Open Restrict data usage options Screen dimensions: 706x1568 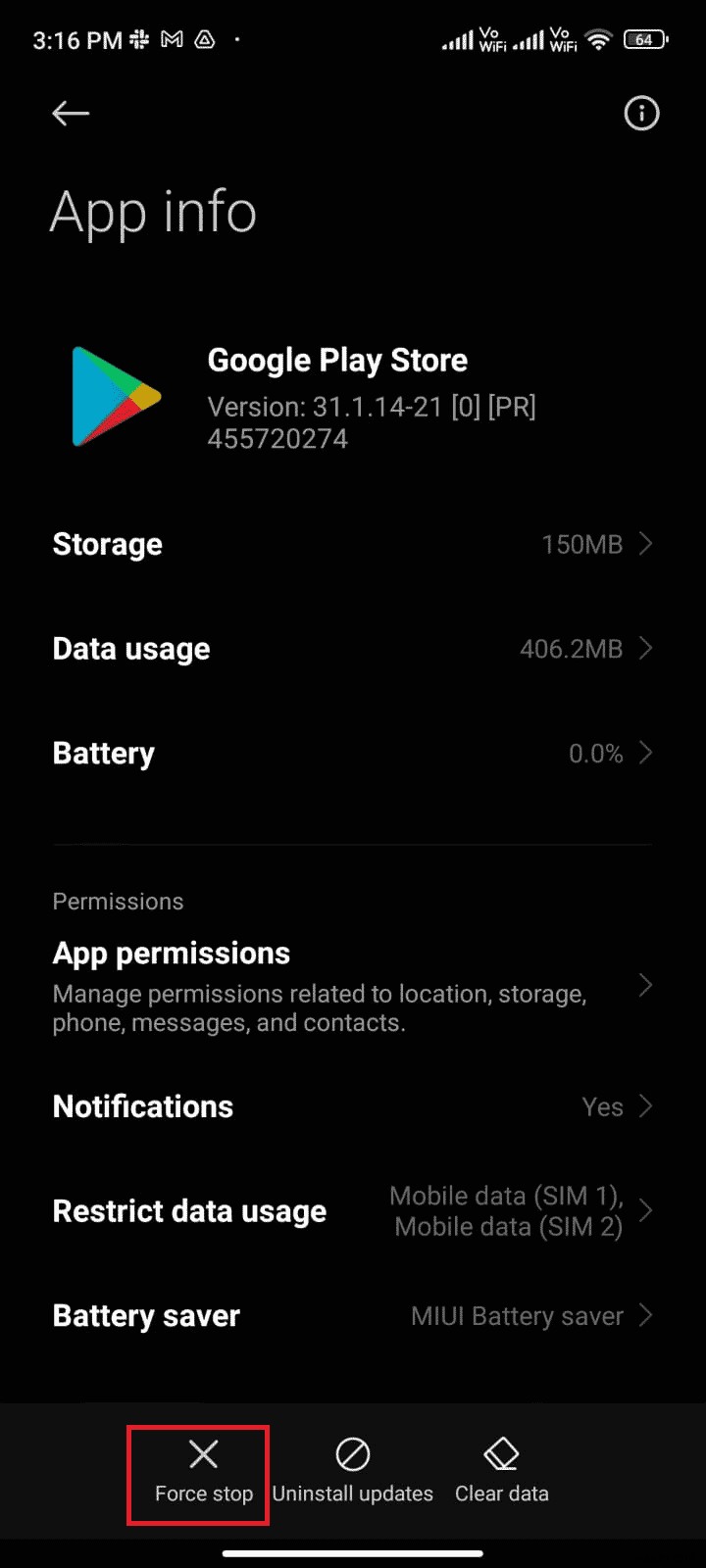[x=353, y=1210]
